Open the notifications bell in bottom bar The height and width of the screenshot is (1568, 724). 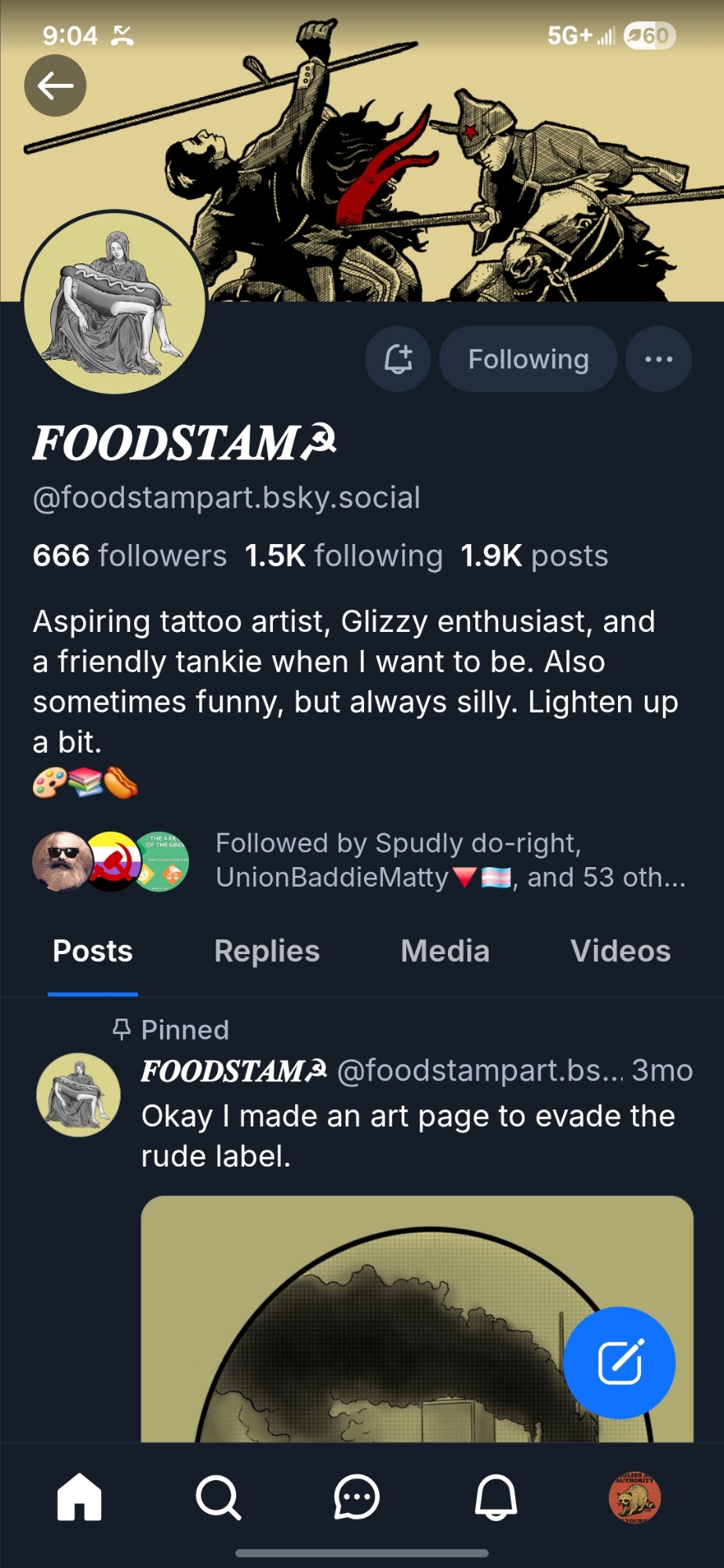[496, 1497]
